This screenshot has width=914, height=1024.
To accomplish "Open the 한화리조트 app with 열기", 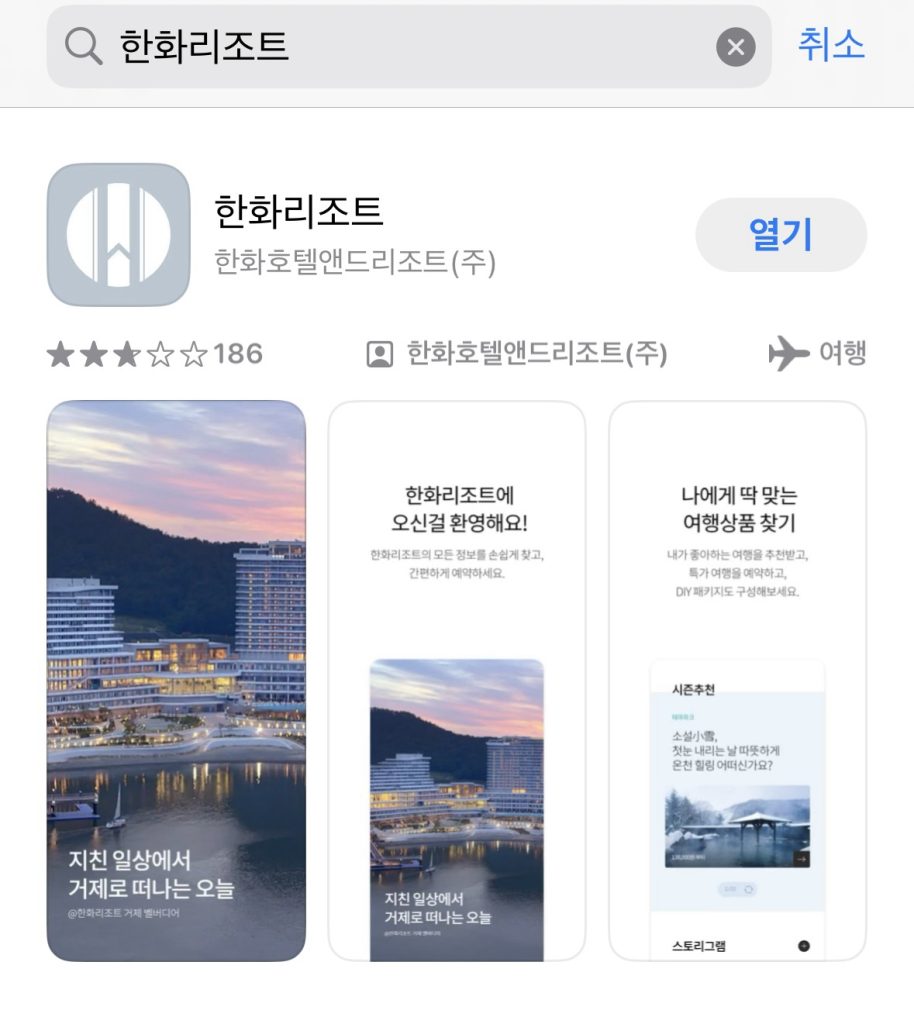I will click(780, 235).
